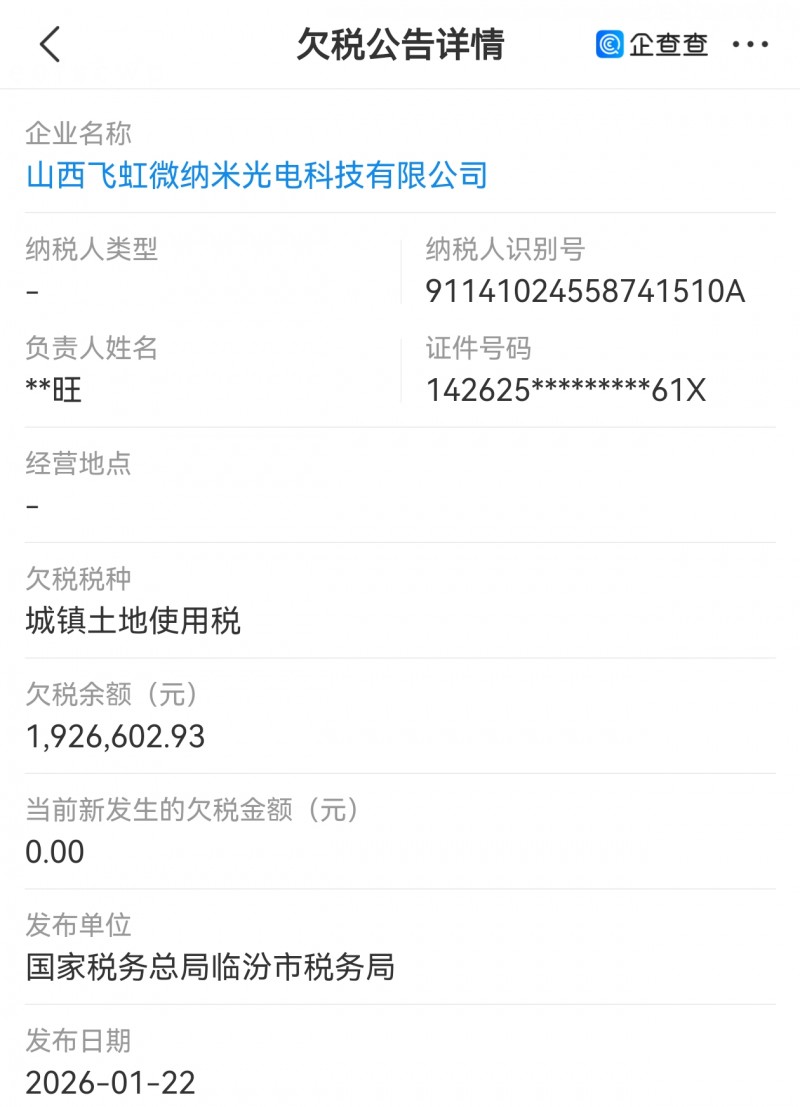Select the responsible person **旺
Image resolution: width=800 pixels, height=1107 pixels.
click(50, 390)
